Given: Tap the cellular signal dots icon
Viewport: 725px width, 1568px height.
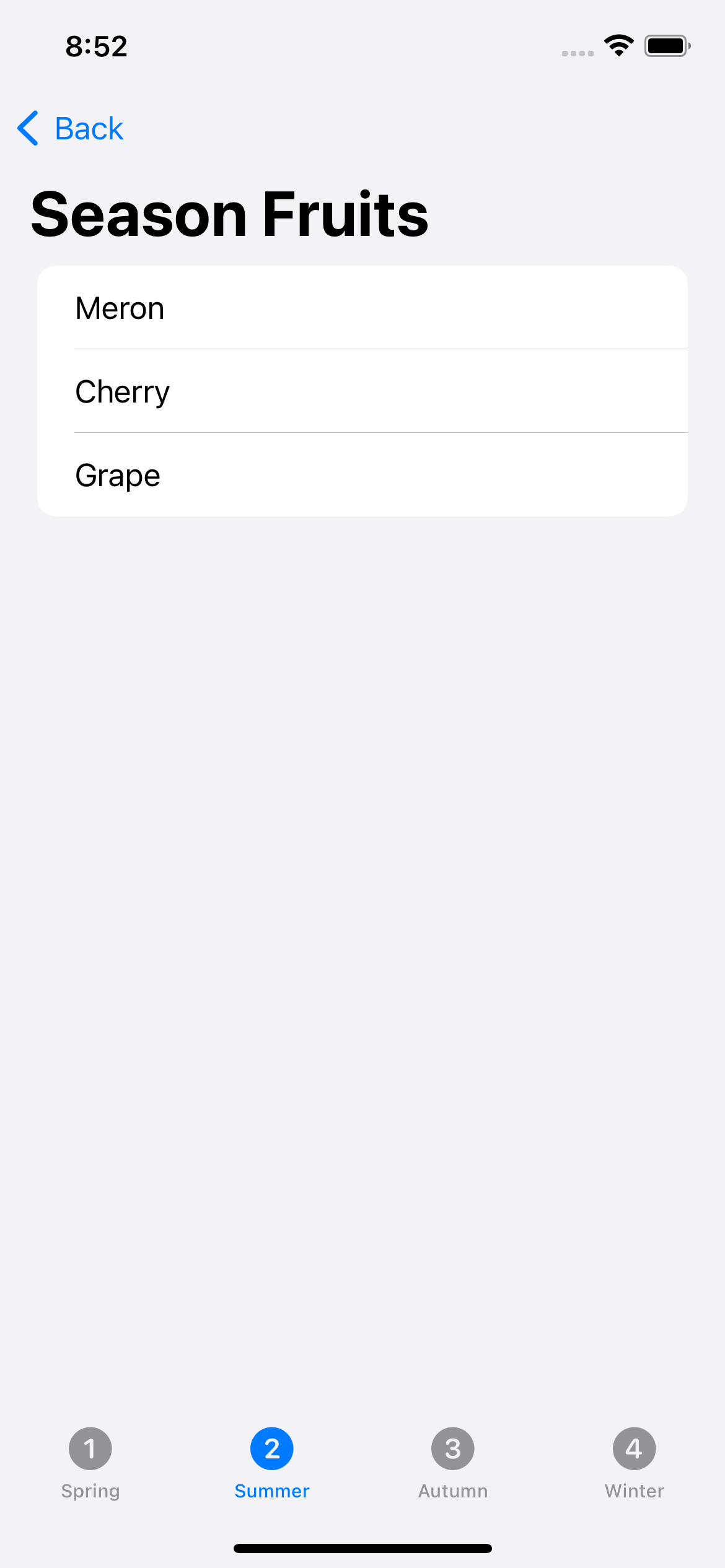Looking at the screenshot, I should point(577,53).
